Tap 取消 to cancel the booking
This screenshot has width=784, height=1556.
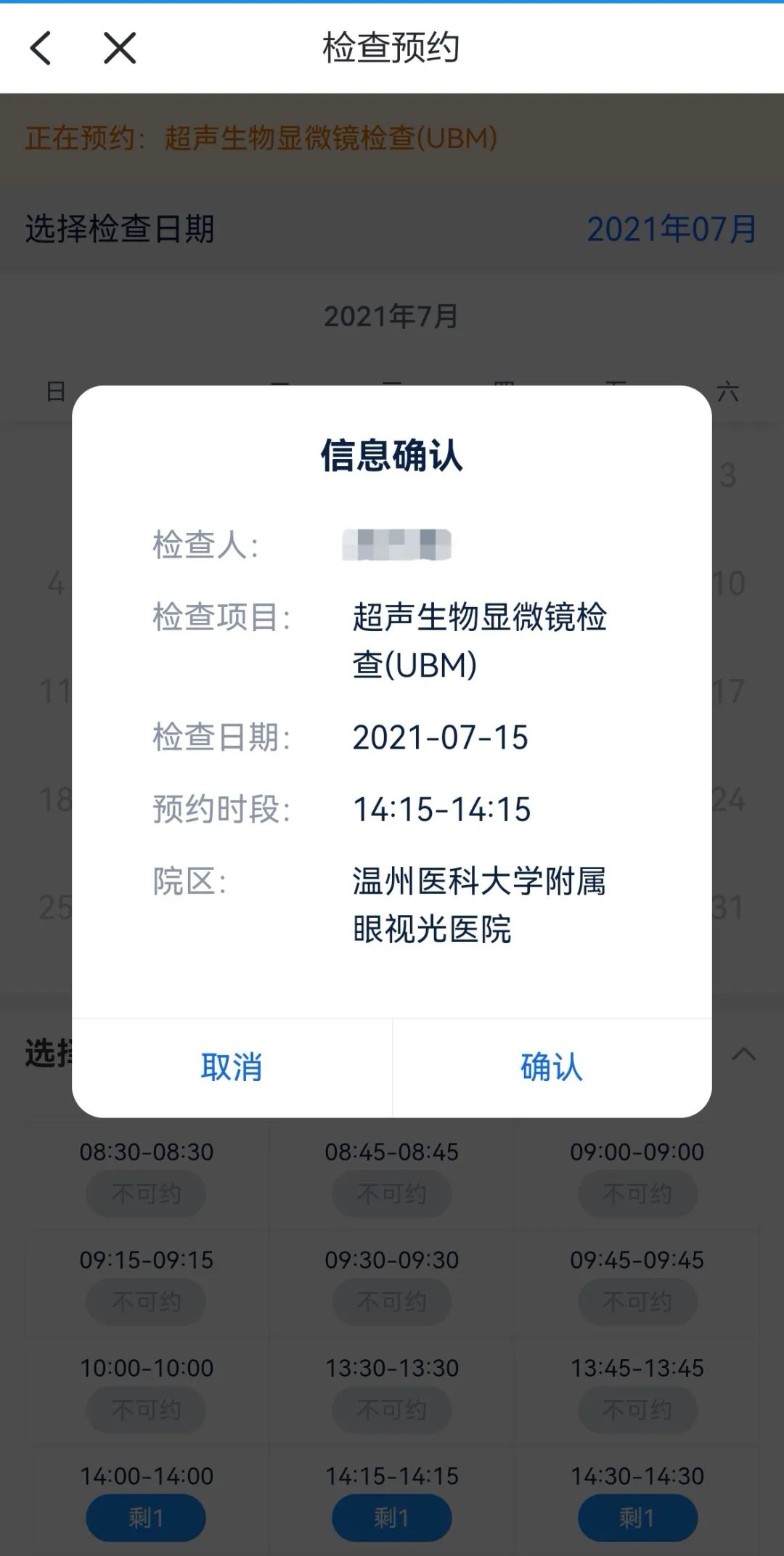(232, 1067)
